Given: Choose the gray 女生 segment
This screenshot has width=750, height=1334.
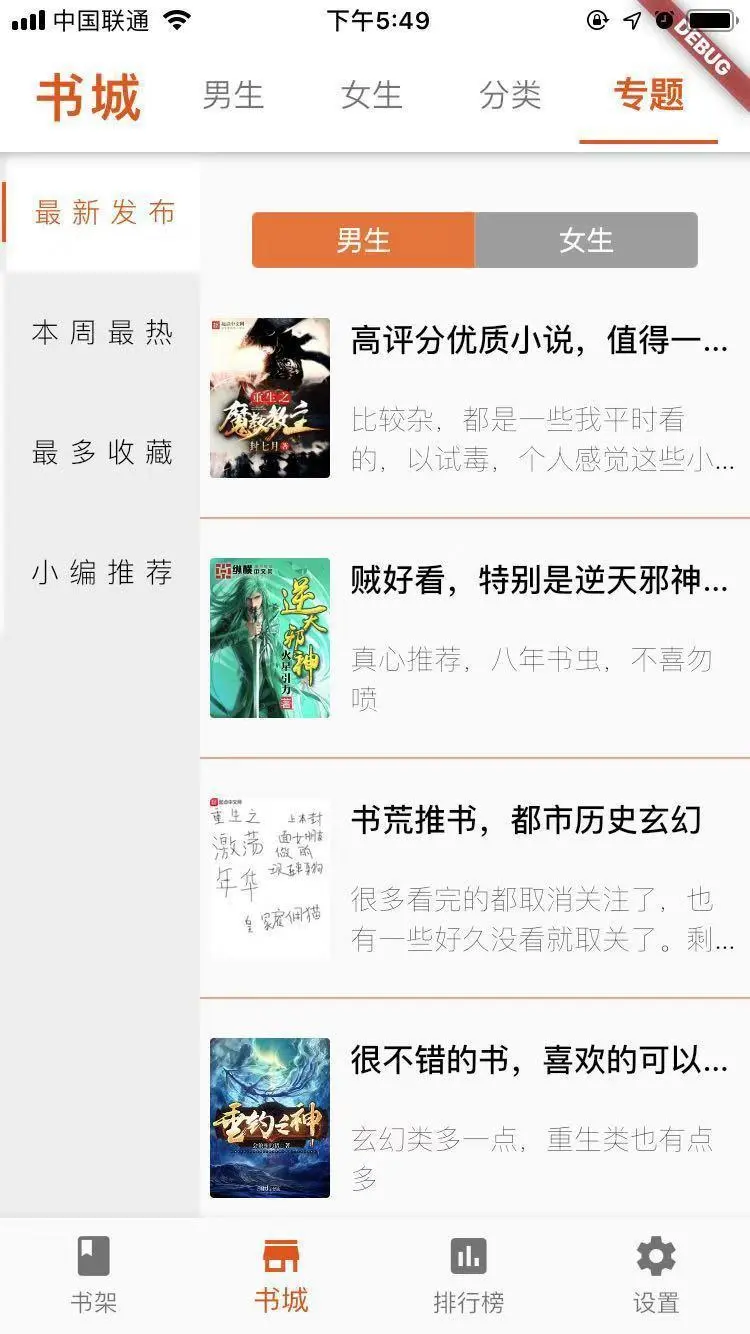Looking at the screenshot, I should (586, 240).
